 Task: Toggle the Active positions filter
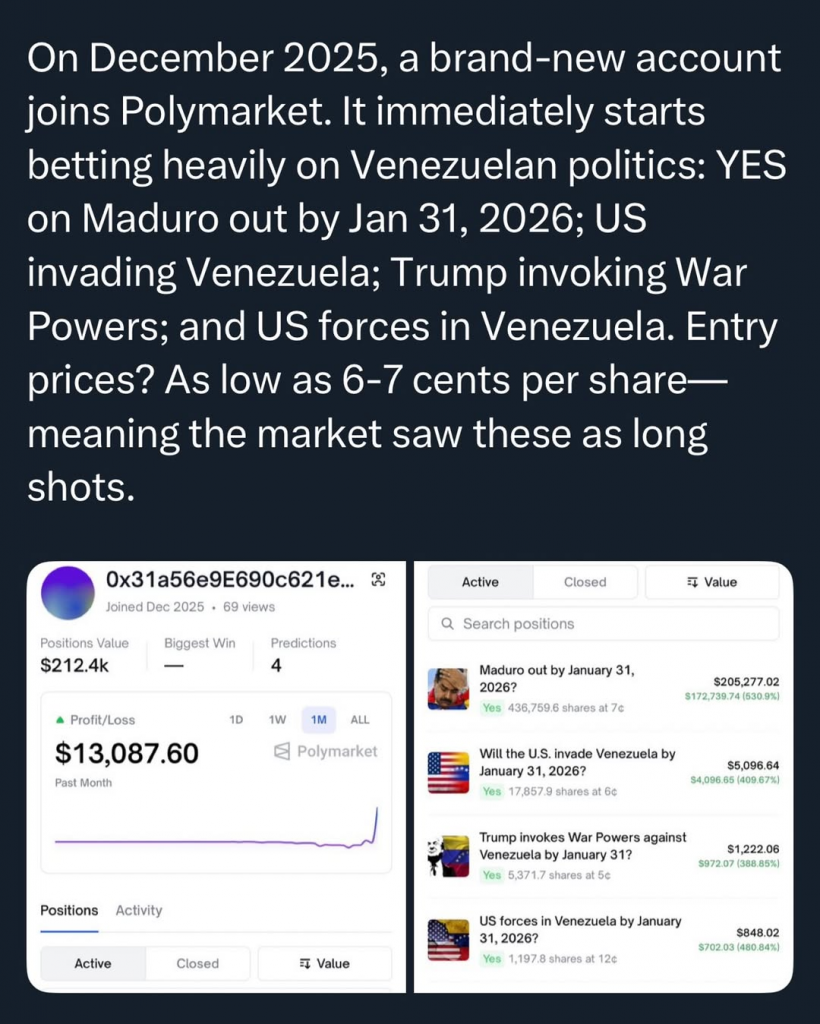click(479, 581)
